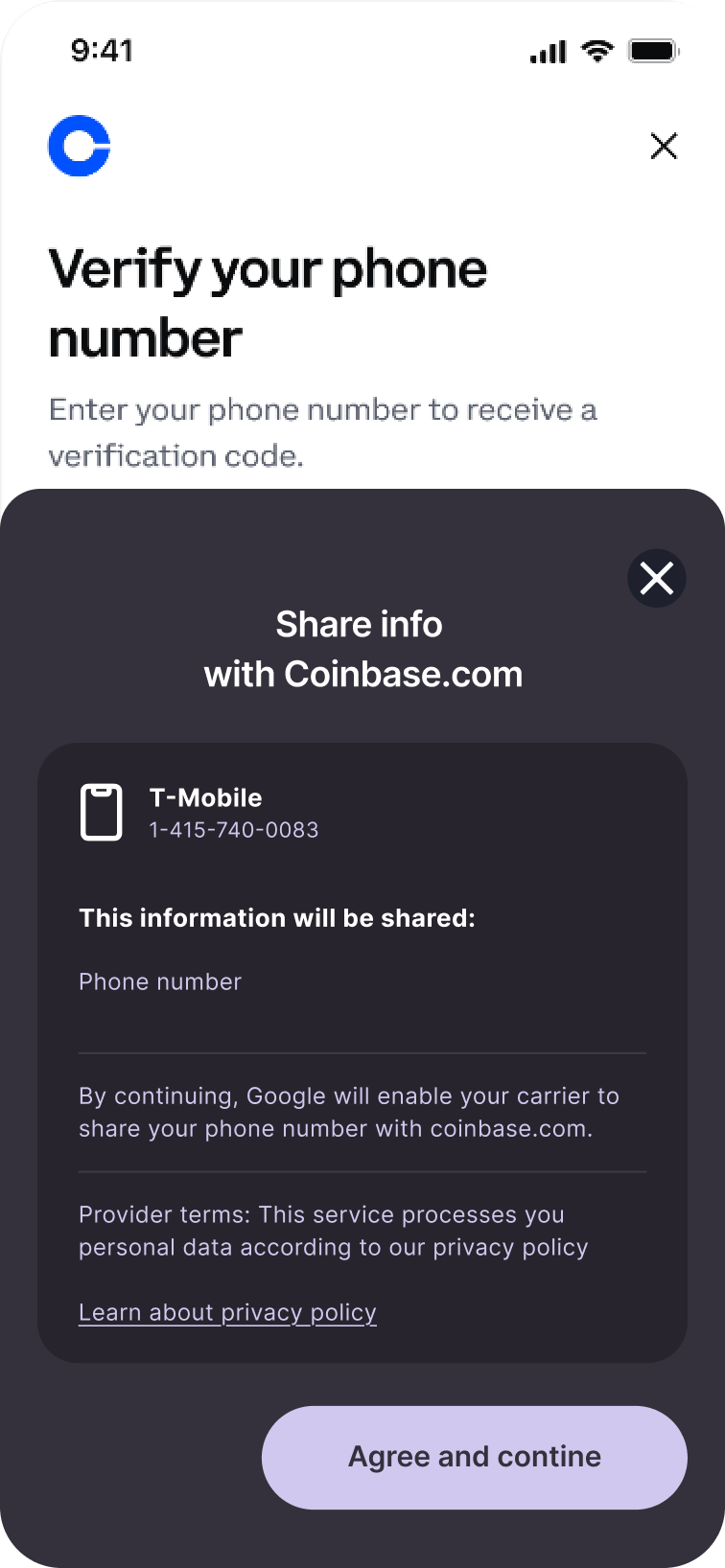Tap This information will be shared text

(277, 918)
